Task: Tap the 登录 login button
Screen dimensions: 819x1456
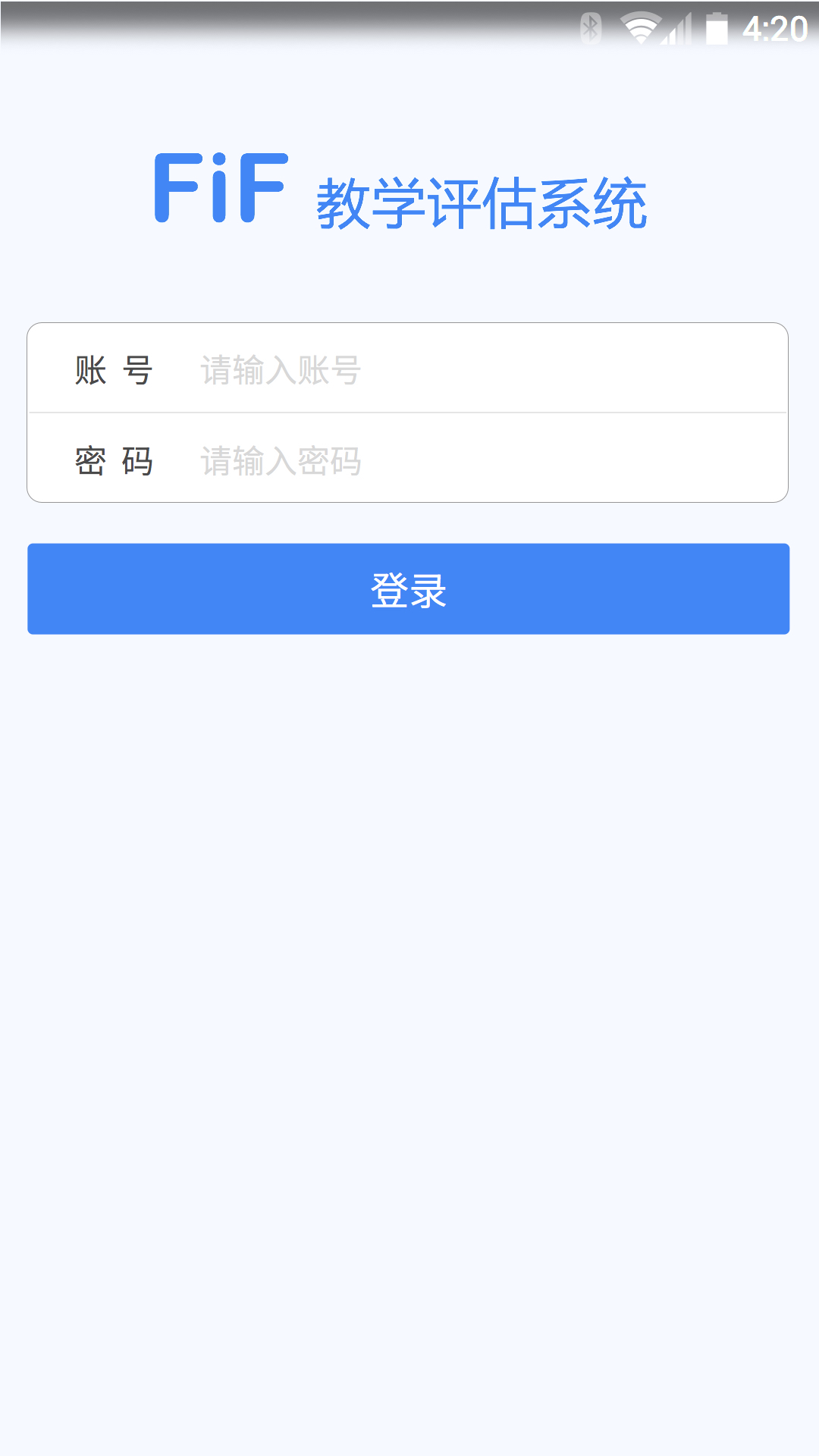Action: 409,588
